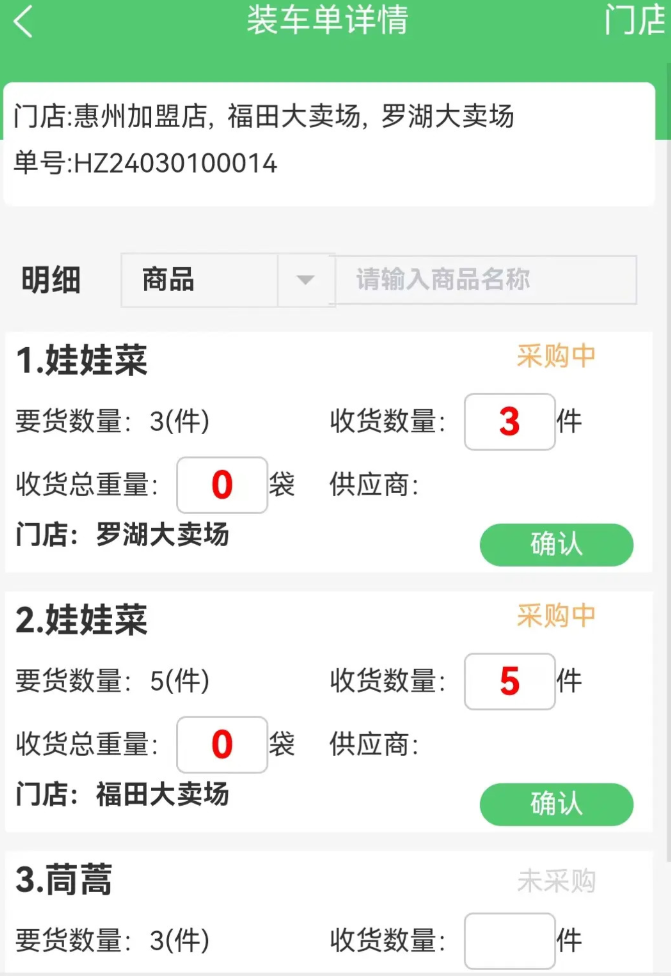Viewport: 671px width, 976px height.
Task: Confirm receipt for 福田大卖场 娃娃菜 with 确认
Action: 556,805
